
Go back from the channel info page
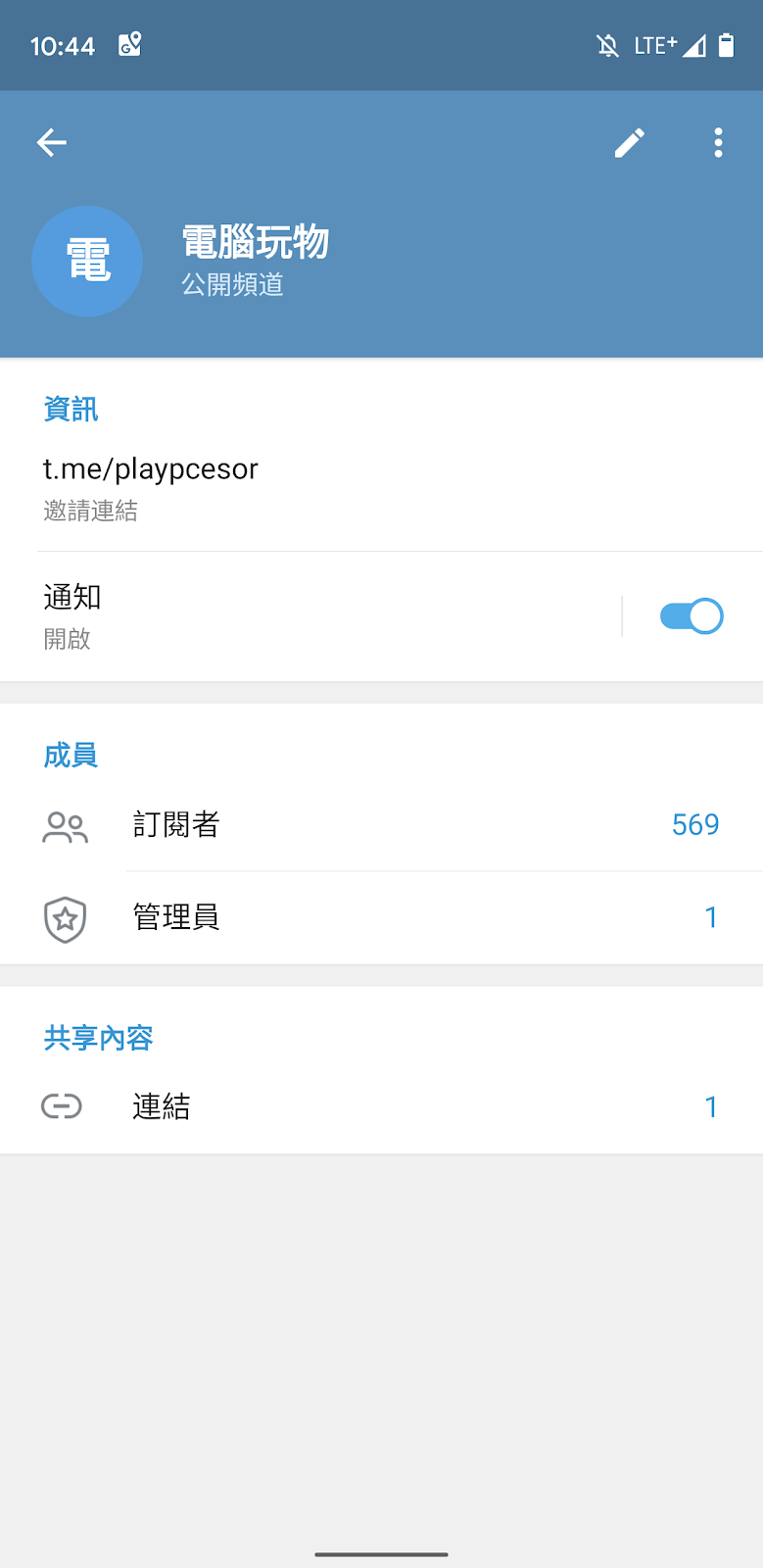tap(52, 143)
